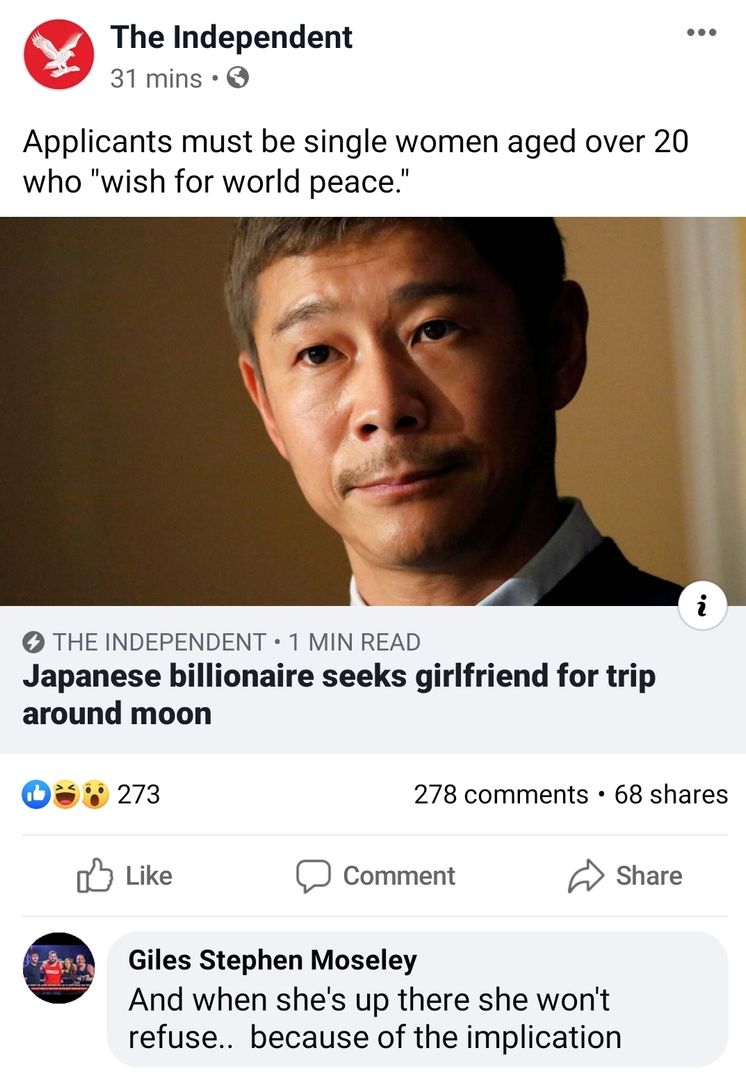Open the Japanese billionaire article link
The image size is (746, 1080).
pos(338,694)
